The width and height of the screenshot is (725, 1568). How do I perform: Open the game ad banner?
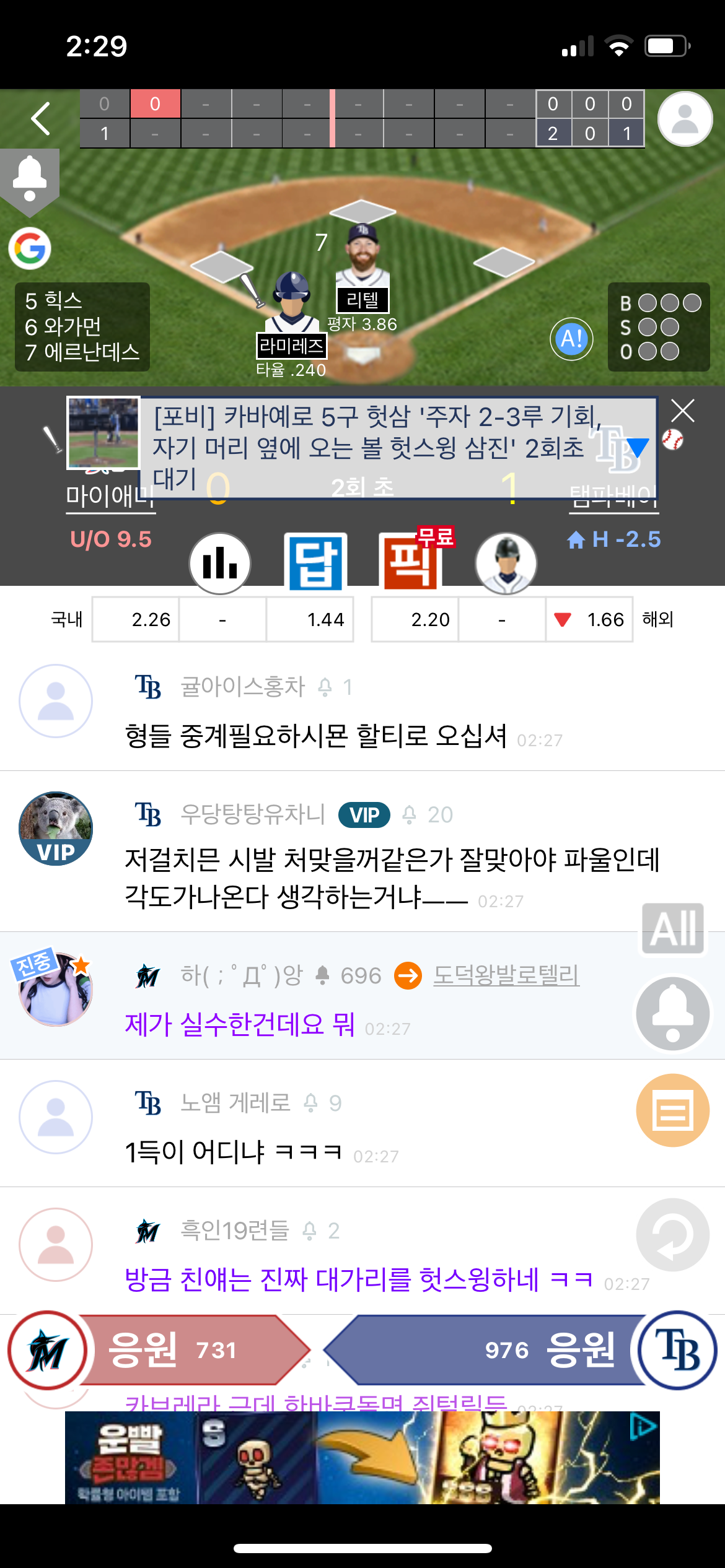tap(362, 1458)
